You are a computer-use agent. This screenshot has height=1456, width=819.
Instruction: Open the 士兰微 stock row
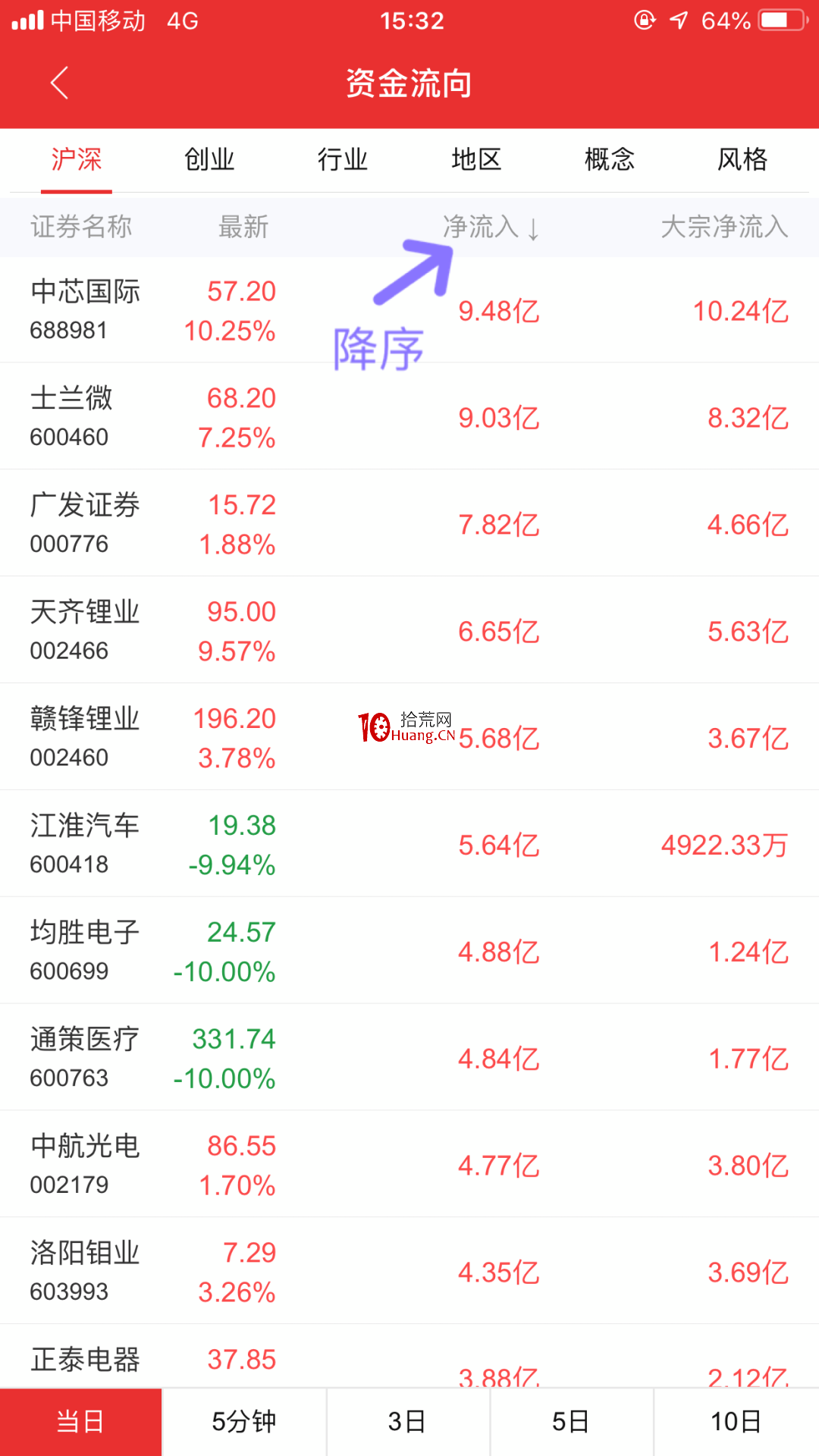tap(409, 416)
